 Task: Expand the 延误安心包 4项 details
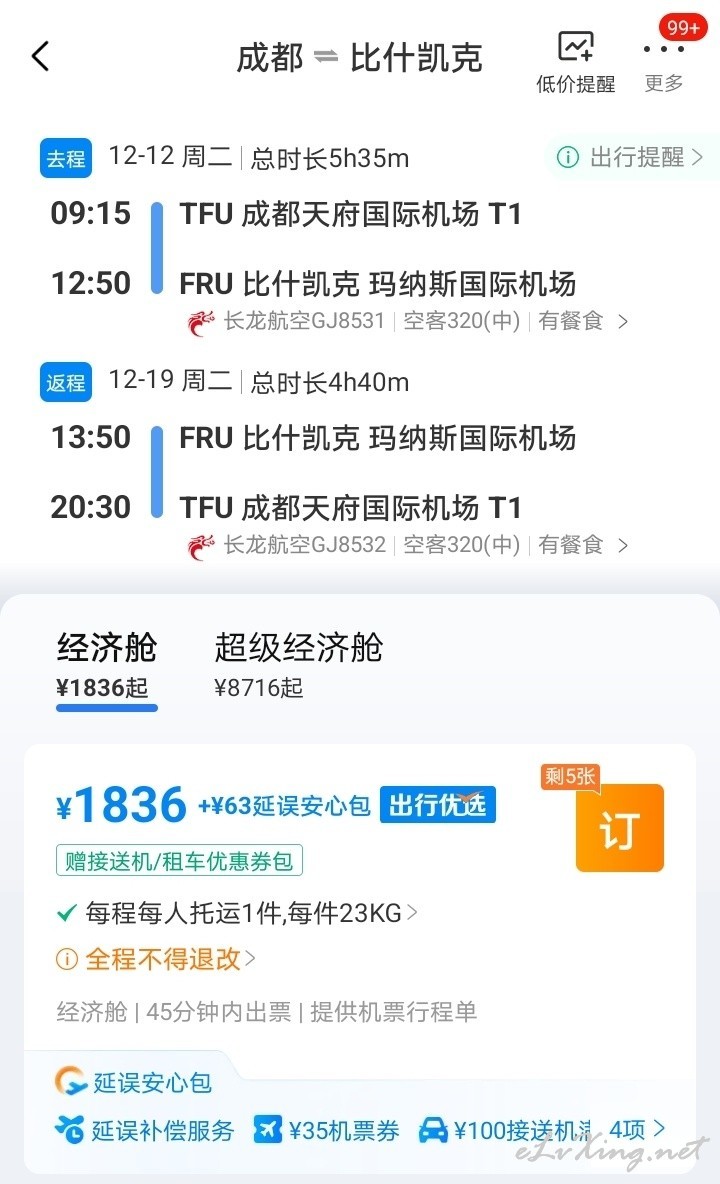pyautogui.click(x=638, y=1130)
